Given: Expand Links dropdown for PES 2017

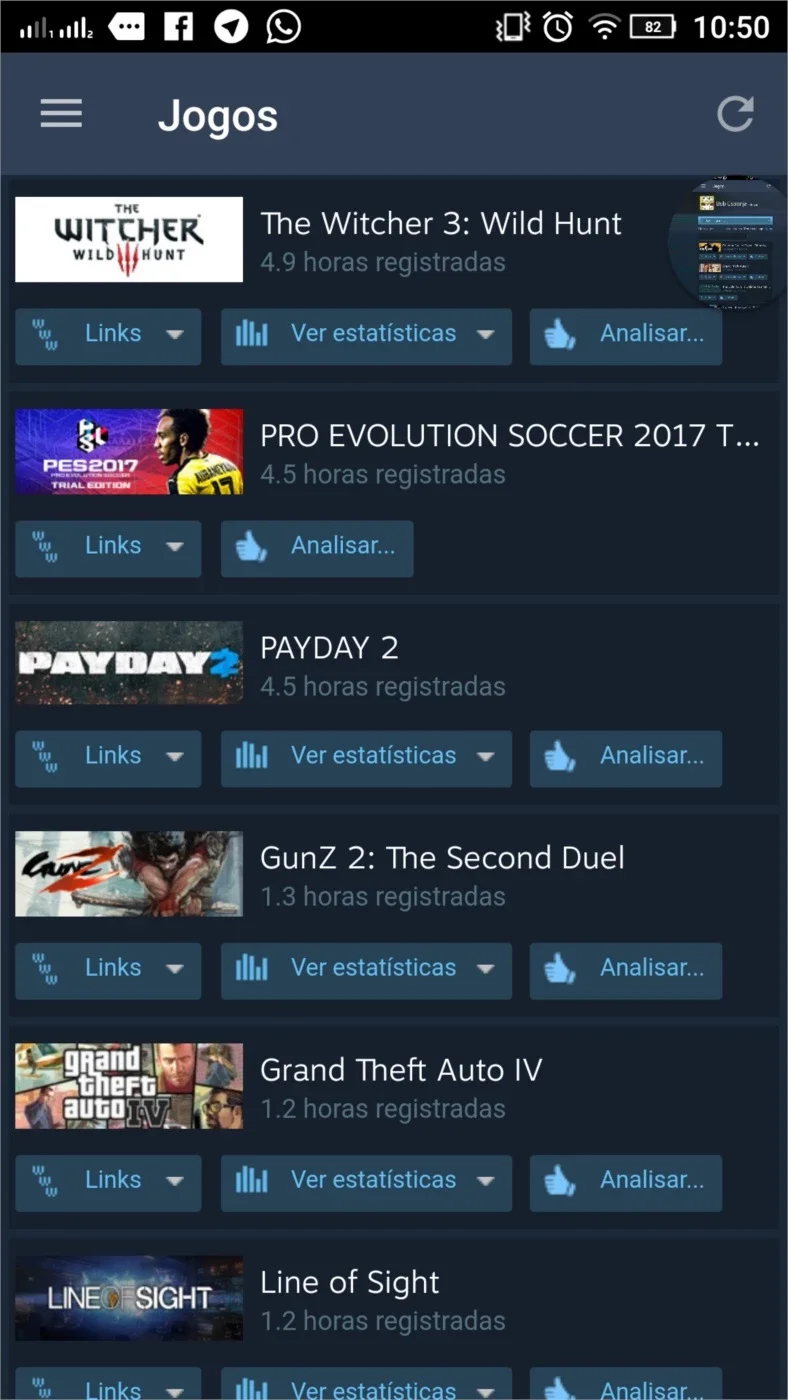Looking at the screenshot, I should point(108,547).
